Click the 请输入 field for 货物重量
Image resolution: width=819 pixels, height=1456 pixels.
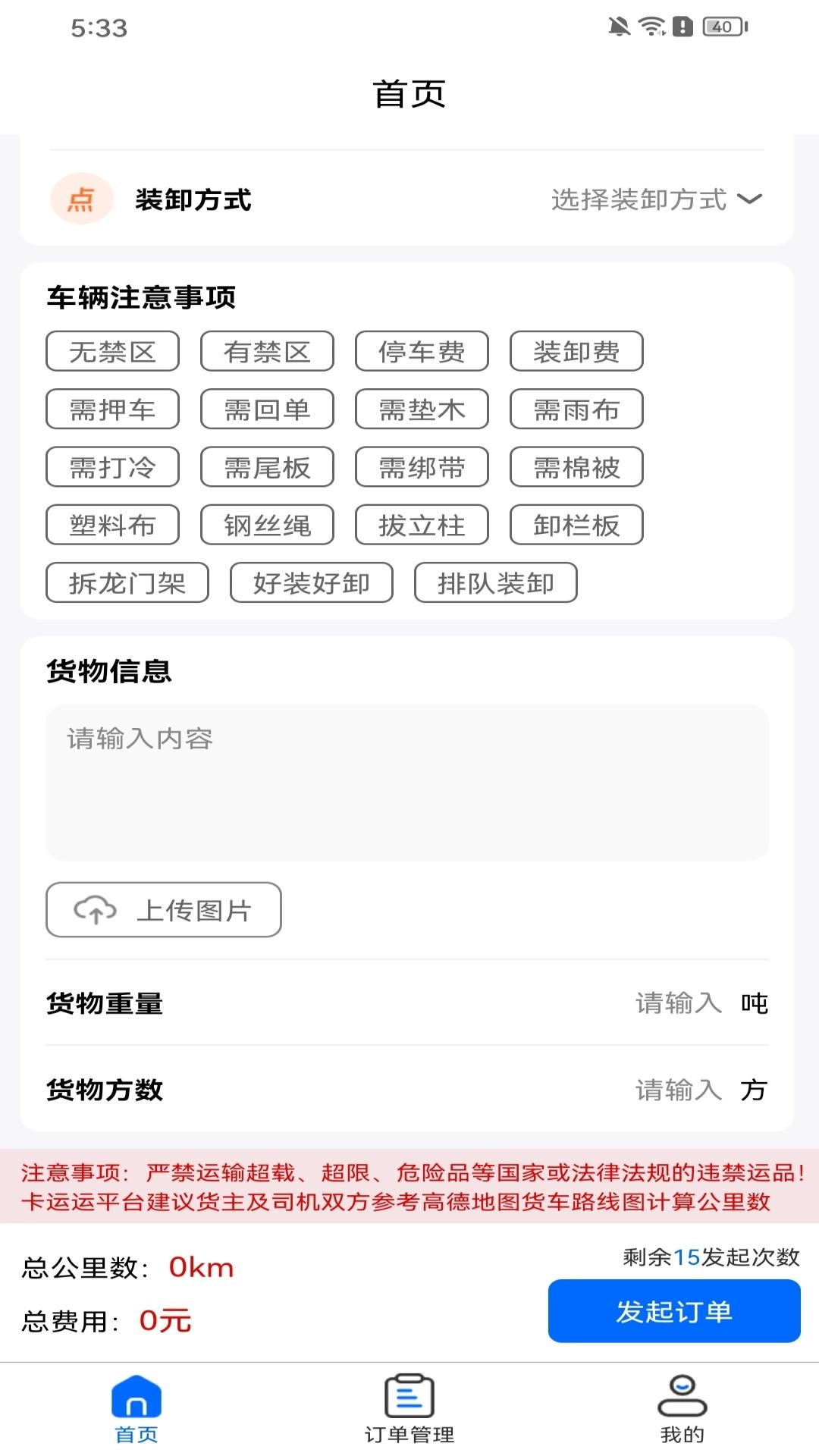pyautogui.click(x=679, y=1001)
